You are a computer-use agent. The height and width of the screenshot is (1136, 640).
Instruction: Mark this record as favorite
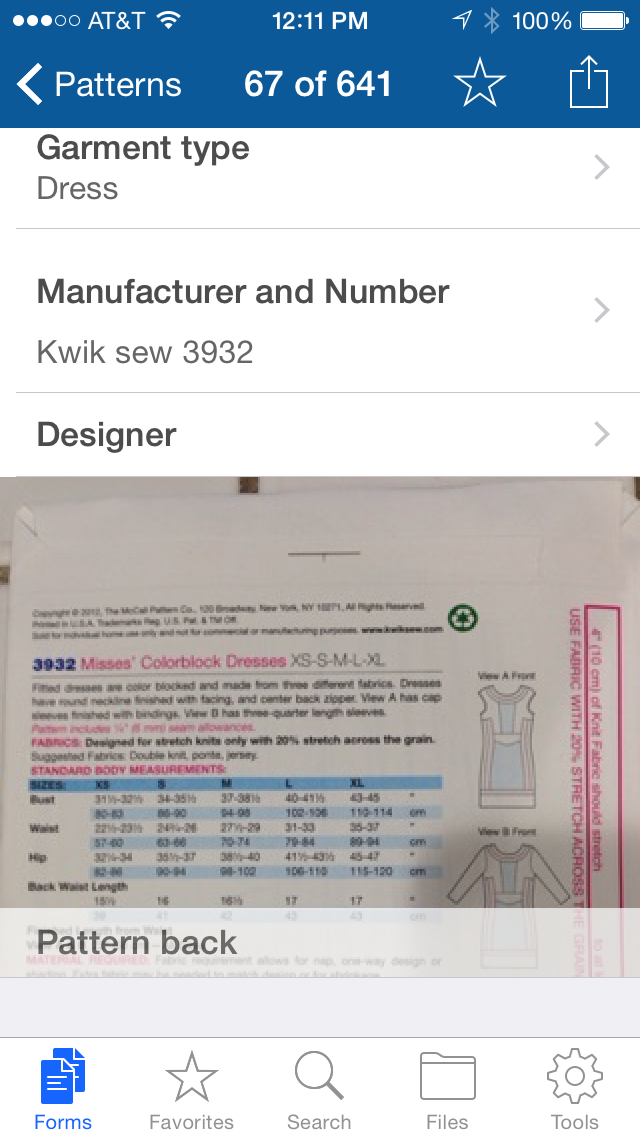(480, 84)
